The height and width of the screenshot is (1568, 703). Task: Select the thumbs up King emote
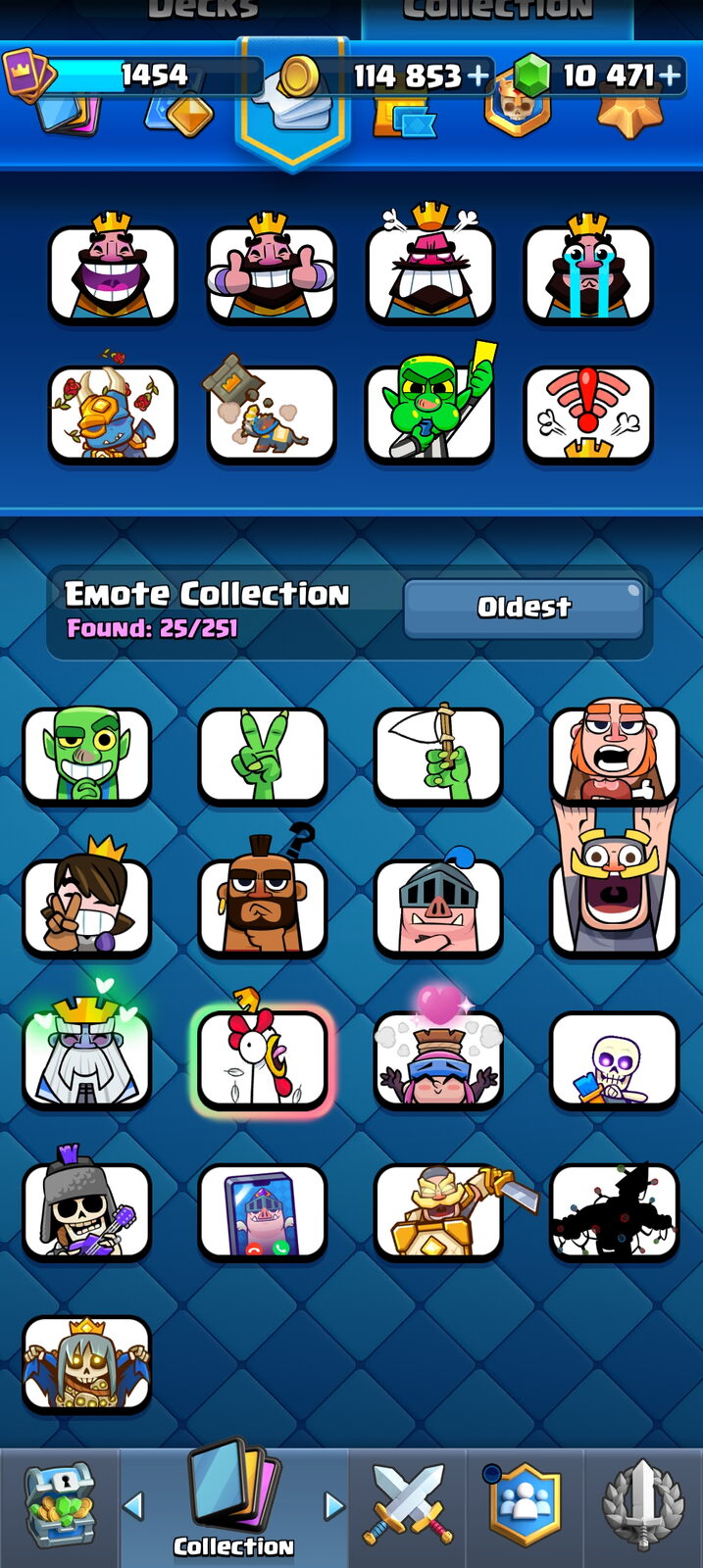(272, 271)
